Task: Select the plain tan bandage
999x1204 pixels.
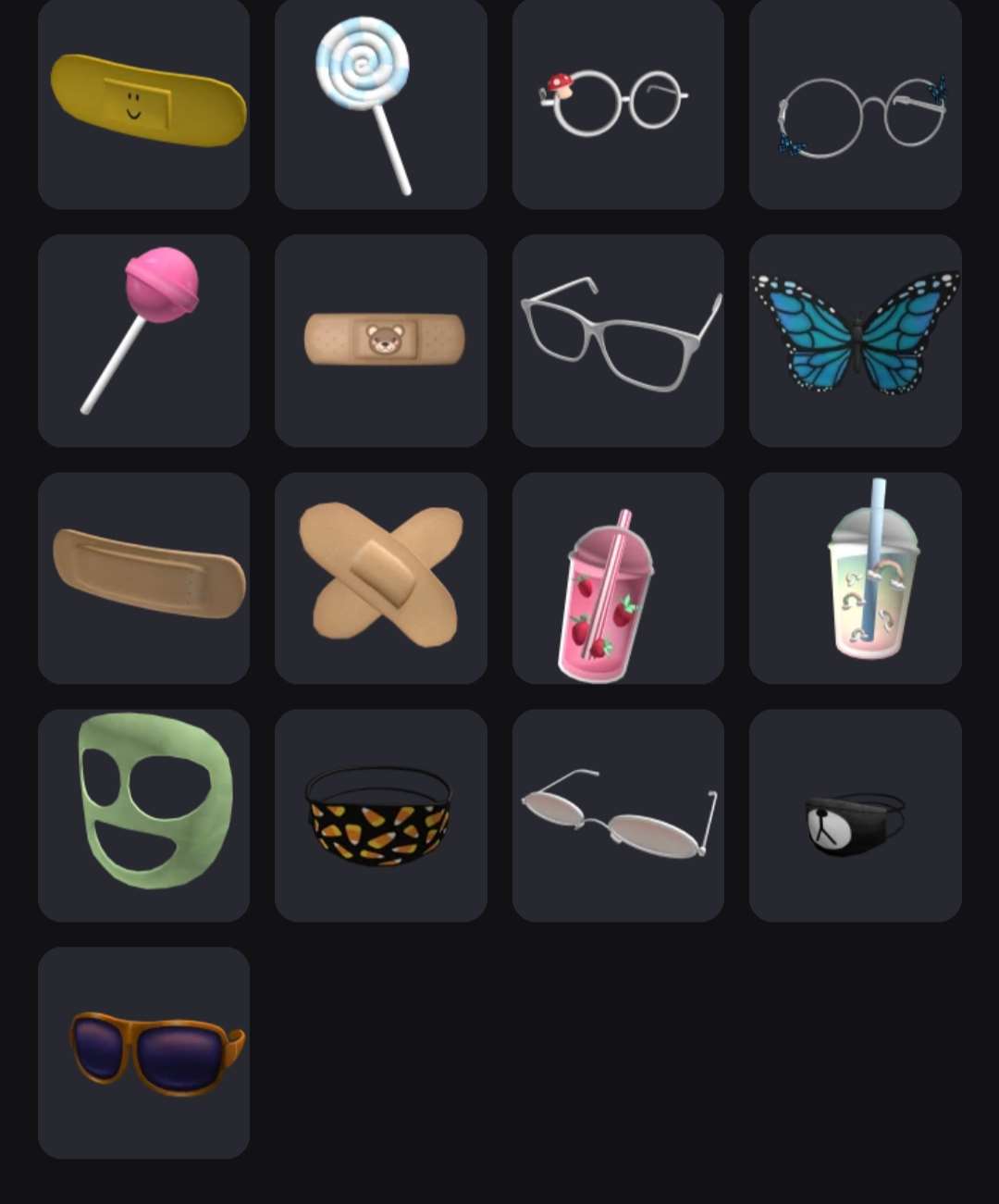Action: pos(143,577)
